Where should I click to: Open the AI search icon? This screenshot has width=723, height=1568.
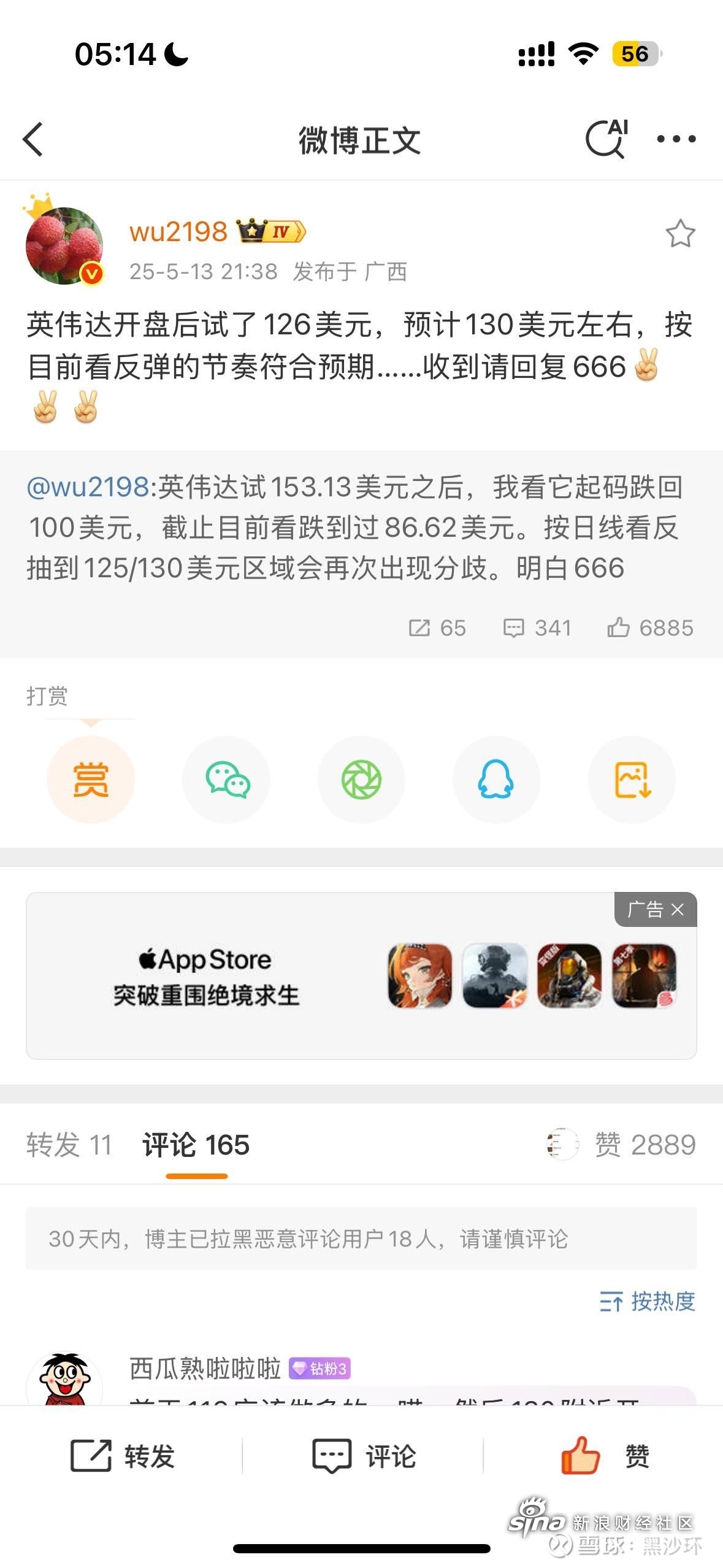606,139
